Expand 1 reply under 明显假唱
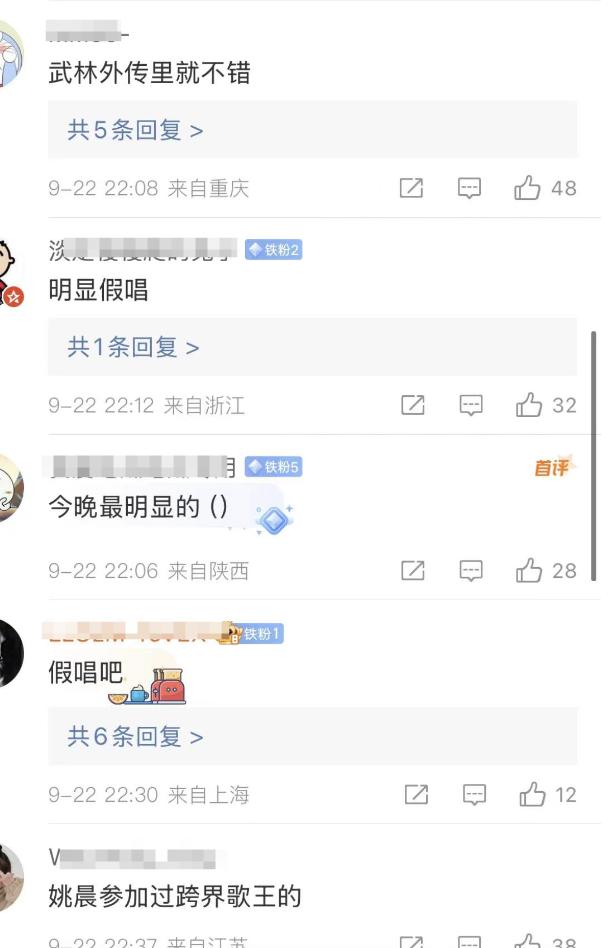 [133, 347]
